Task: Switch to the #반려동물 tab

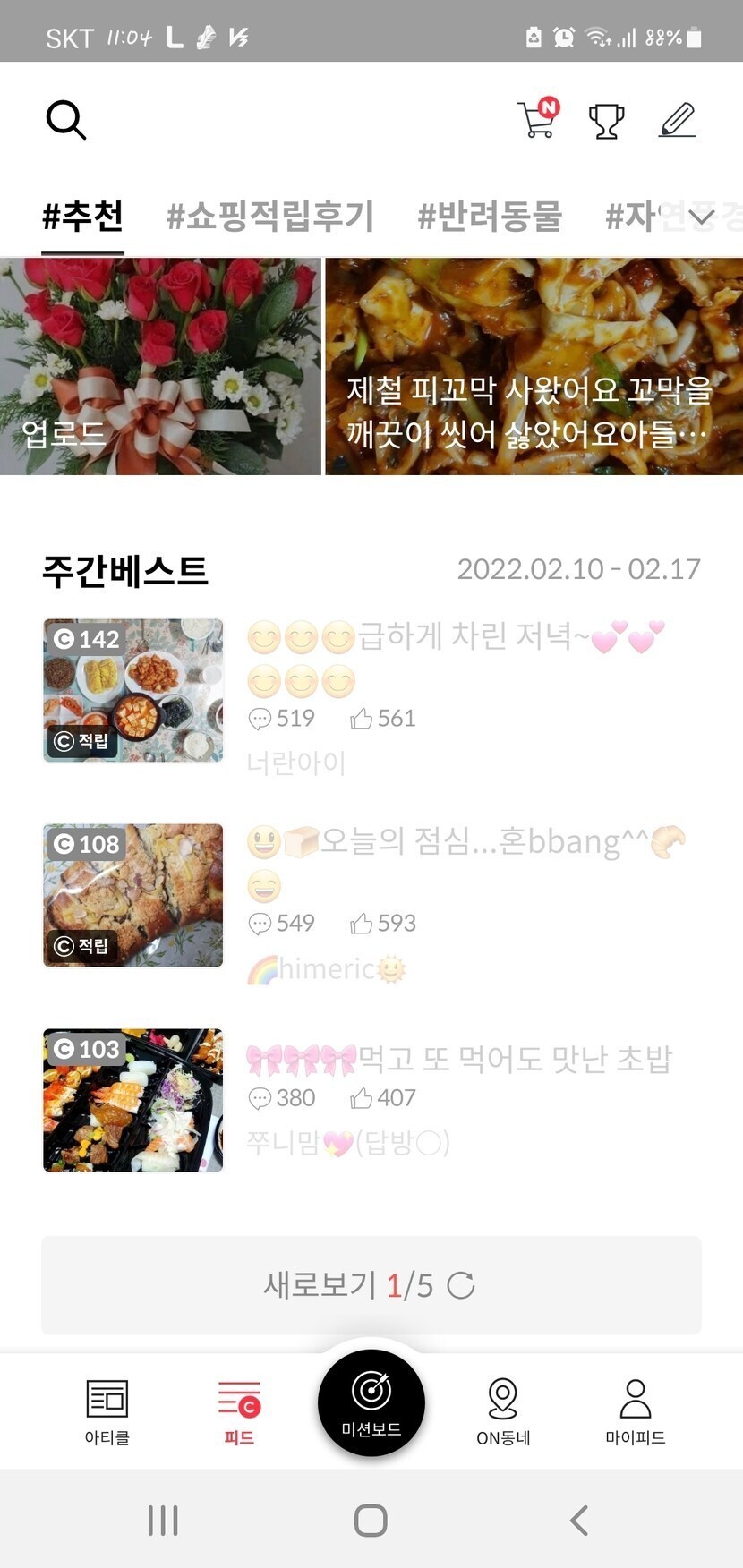Action: point(490,216)
